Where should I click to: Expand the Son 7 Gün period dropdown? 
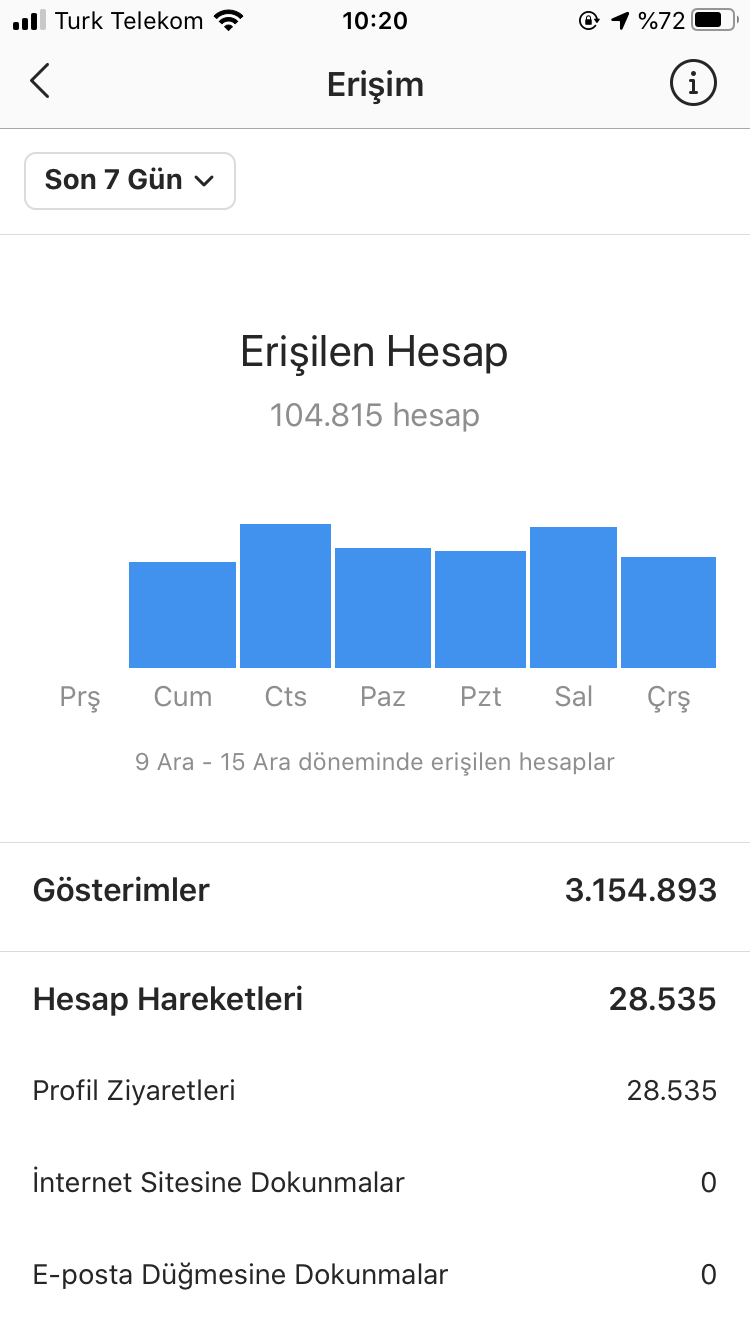(130, 181)
